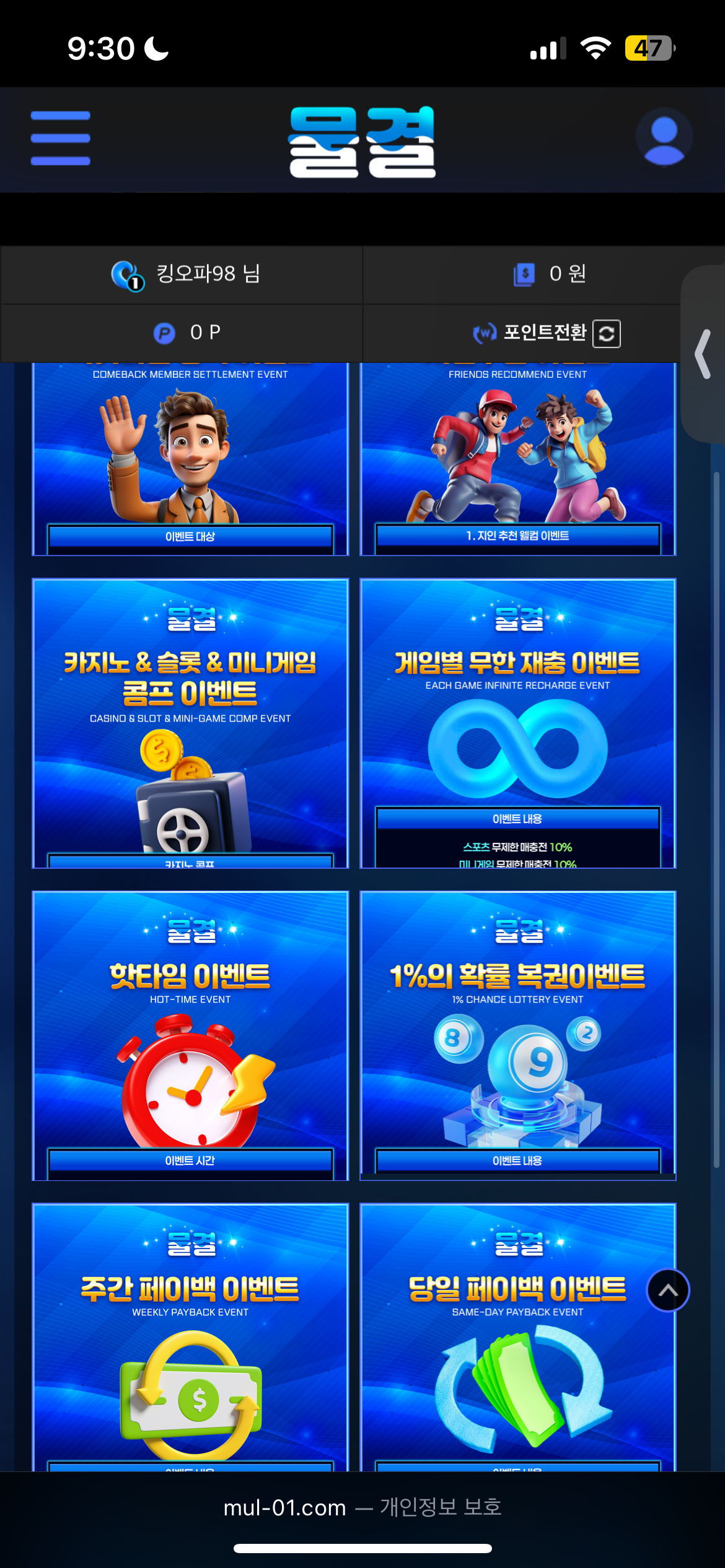Open the 주간 페이백 이벤트 card
The width and height of the screenshot is (725, 1568).
(x=190, y=1338)
